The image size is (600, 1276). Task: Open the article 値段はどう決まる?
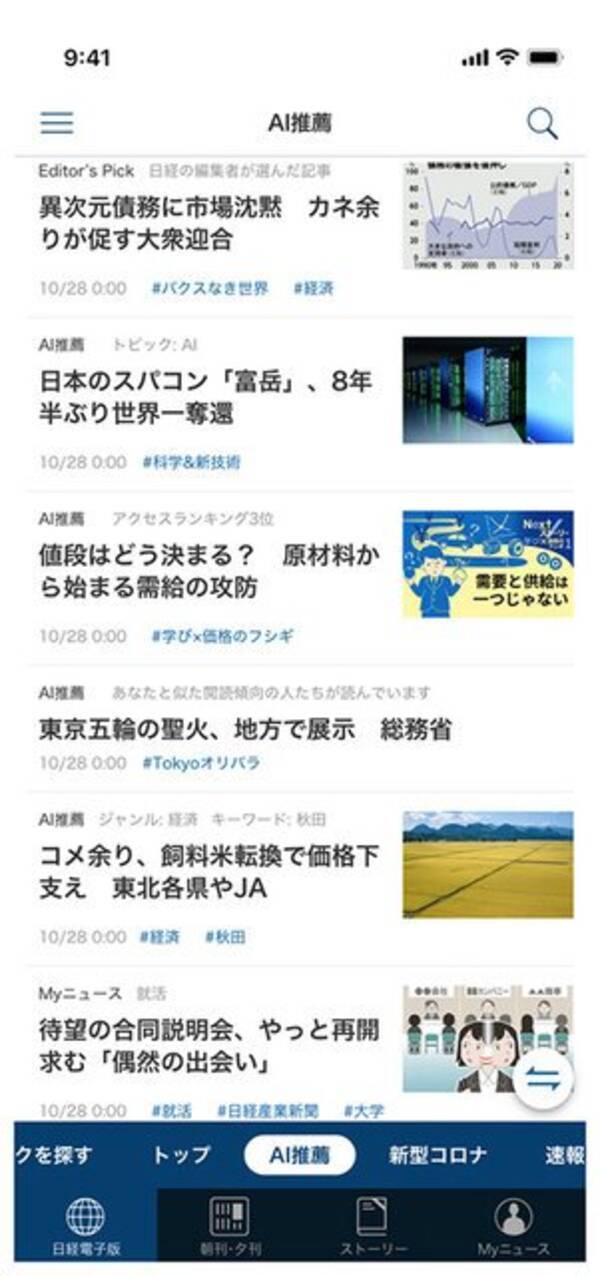pos(205,571)
